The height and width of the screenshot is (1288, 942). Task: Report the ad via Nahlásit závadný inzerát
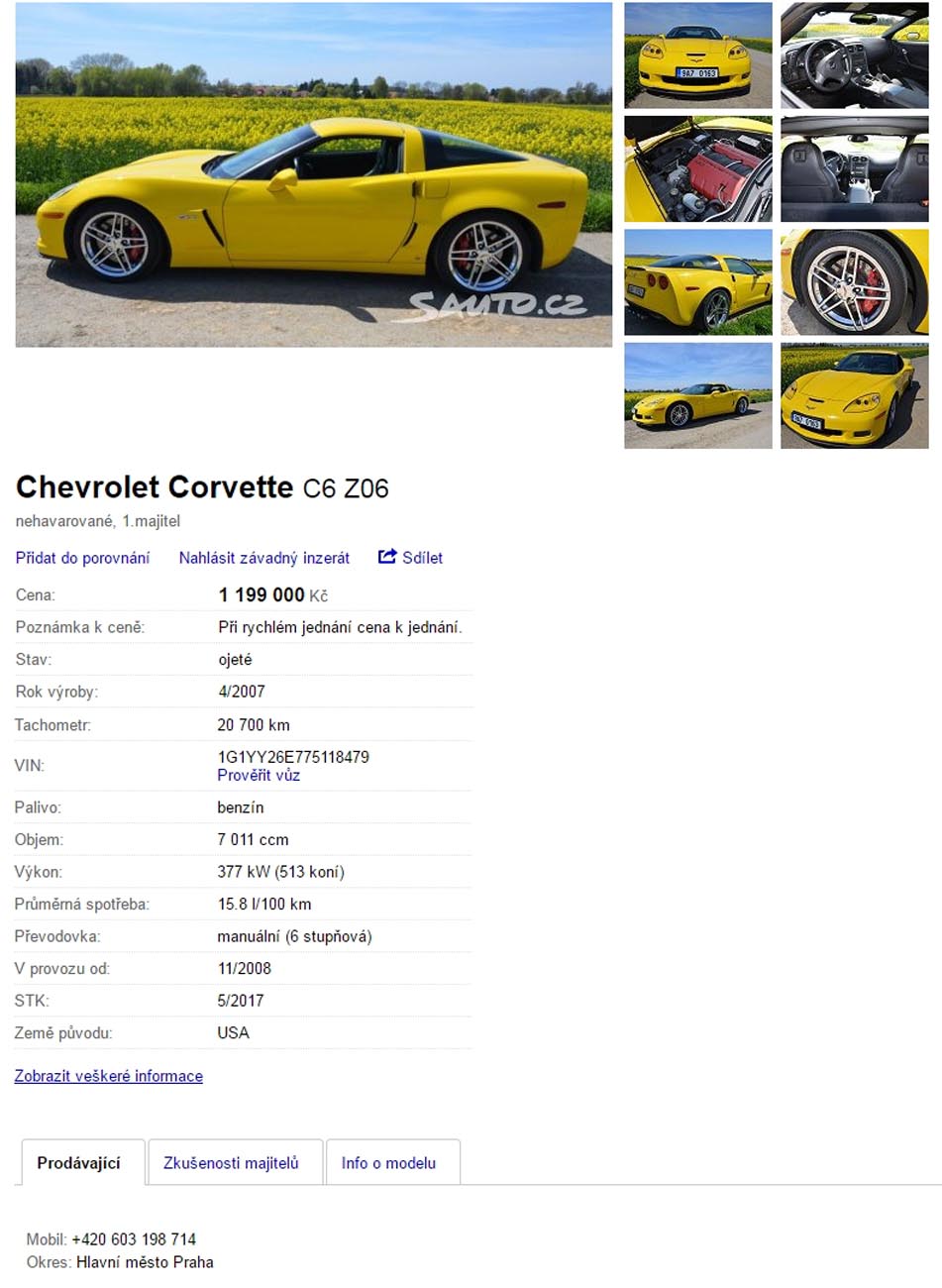click(x=264, y=558)
